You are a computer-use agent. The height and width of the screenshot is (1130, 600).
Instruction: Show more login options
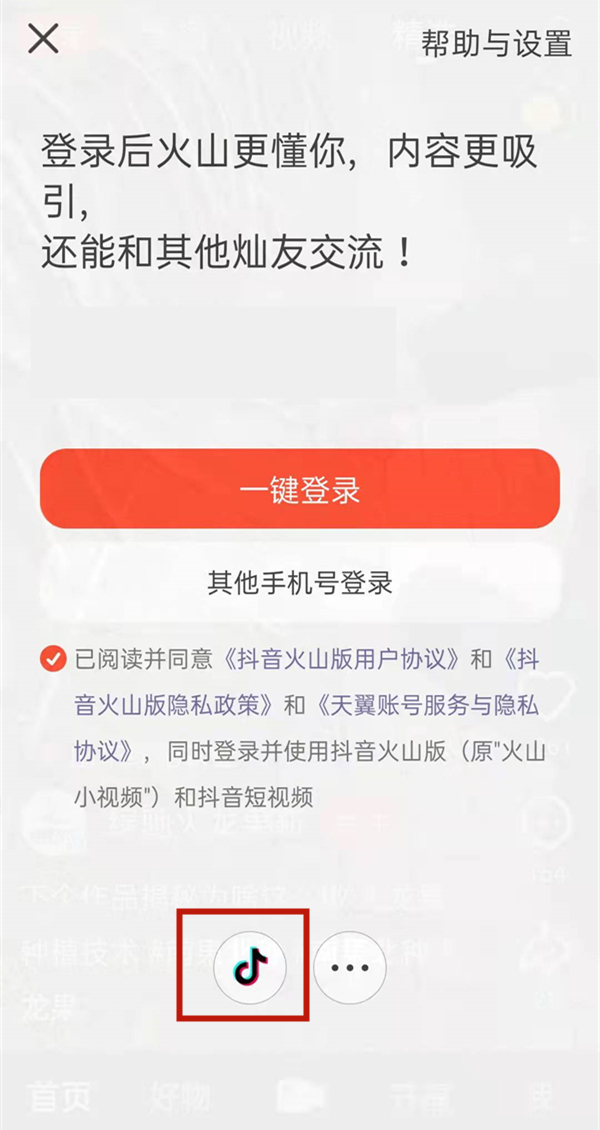pos(349,967)
